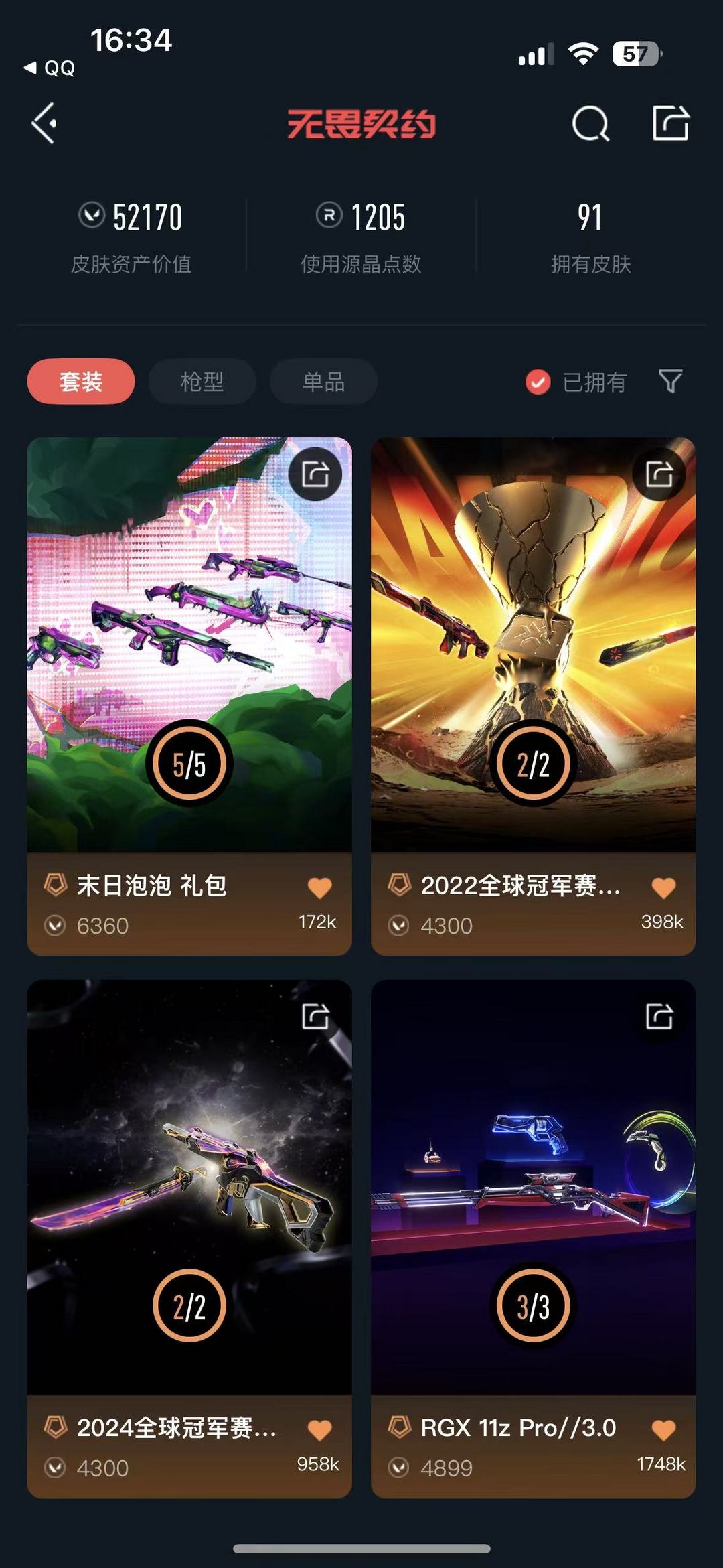Like the 2022全球冠军赛 bundle
723x1568 pixels.
click(663, 887)
